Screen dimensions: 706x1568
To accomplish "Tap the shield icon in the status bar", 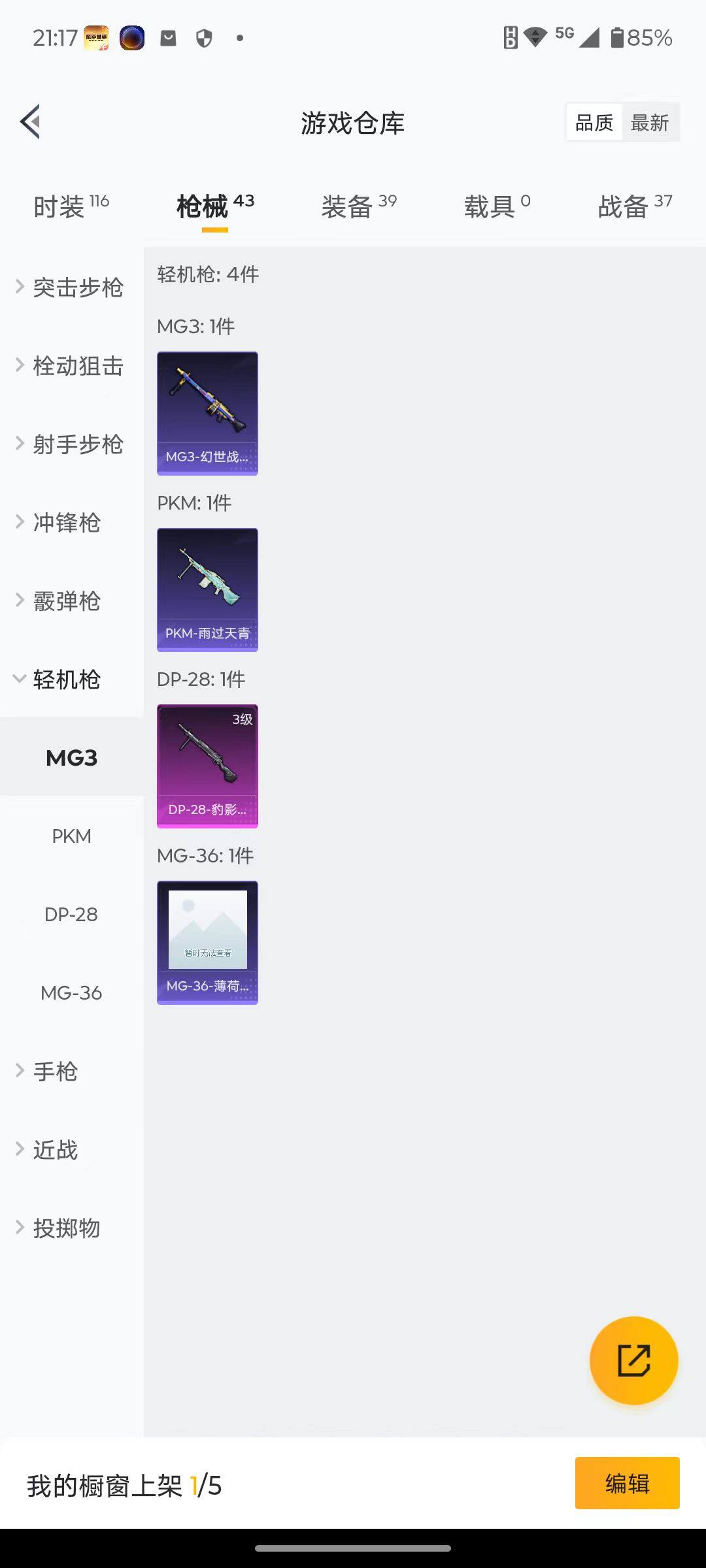I will click(x=204, y=39).
